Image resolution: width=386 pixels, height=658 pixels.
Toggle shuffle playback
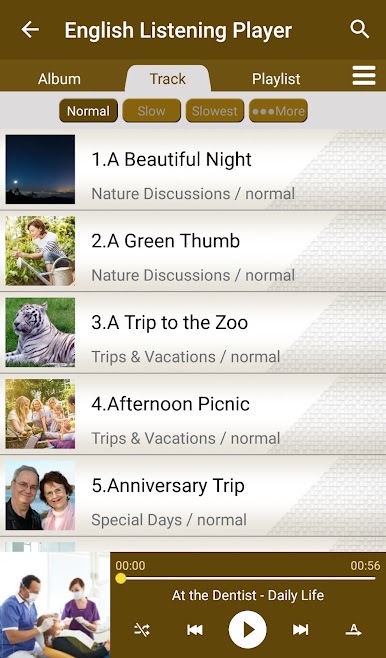[x=142, y=629]
